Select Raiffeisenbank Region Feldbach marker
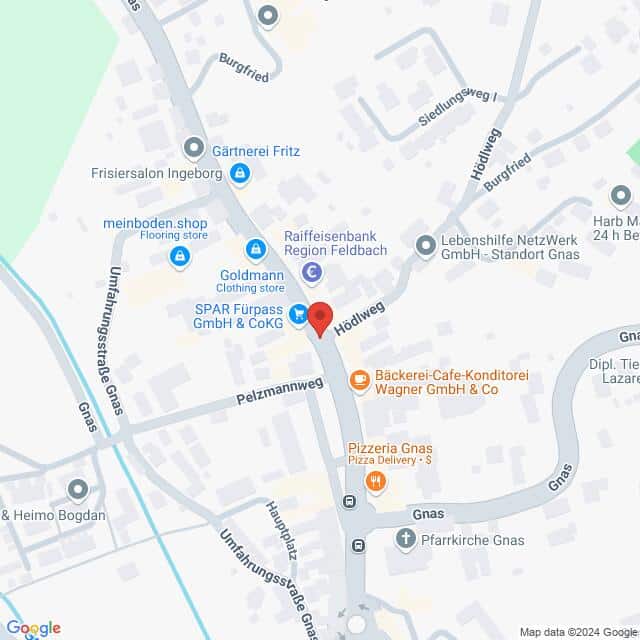The height and width of the screenshot is (640, 640). click(312, 270)
